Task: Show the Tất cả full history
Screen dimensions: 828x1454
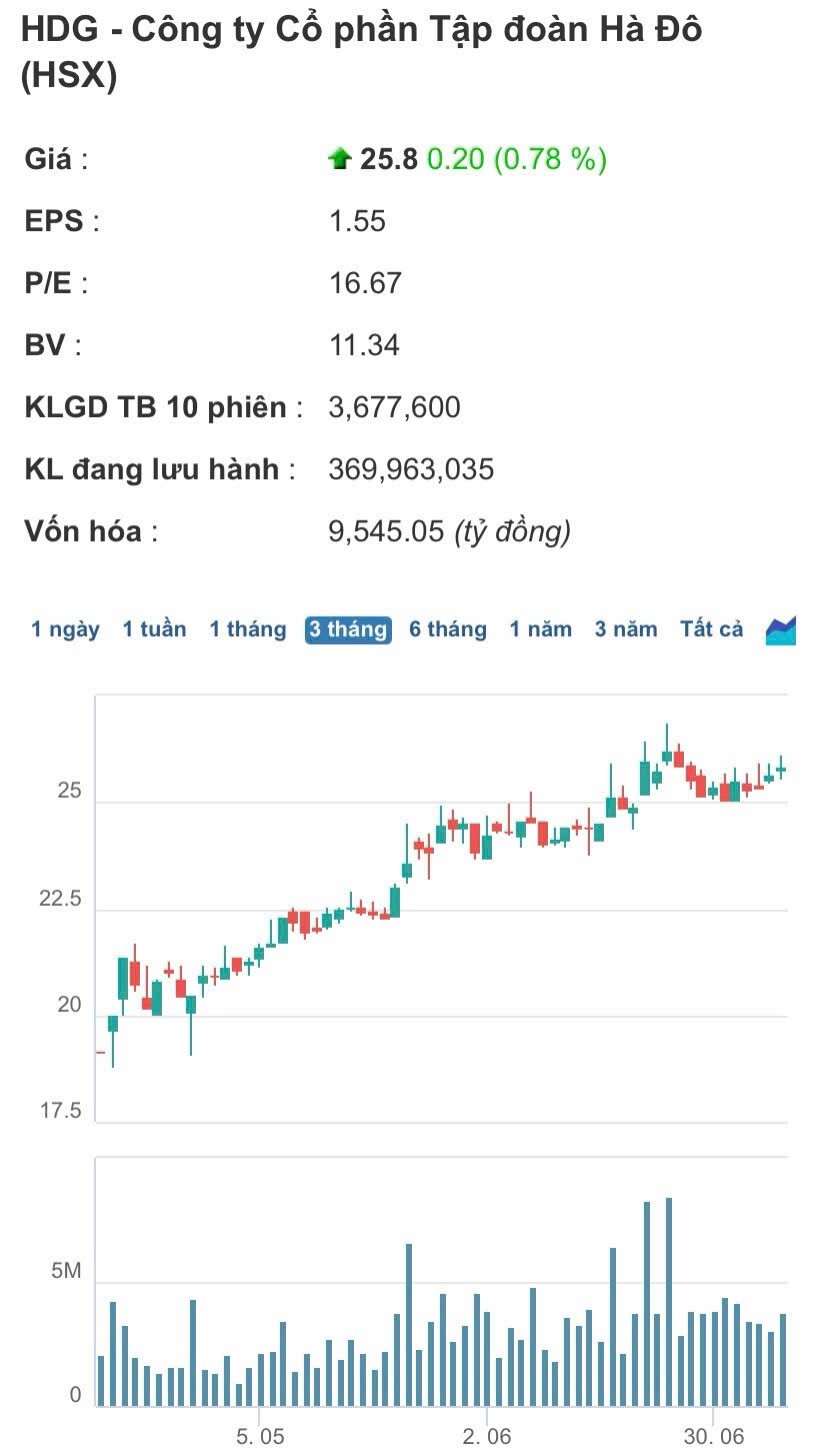Action: 712,629
